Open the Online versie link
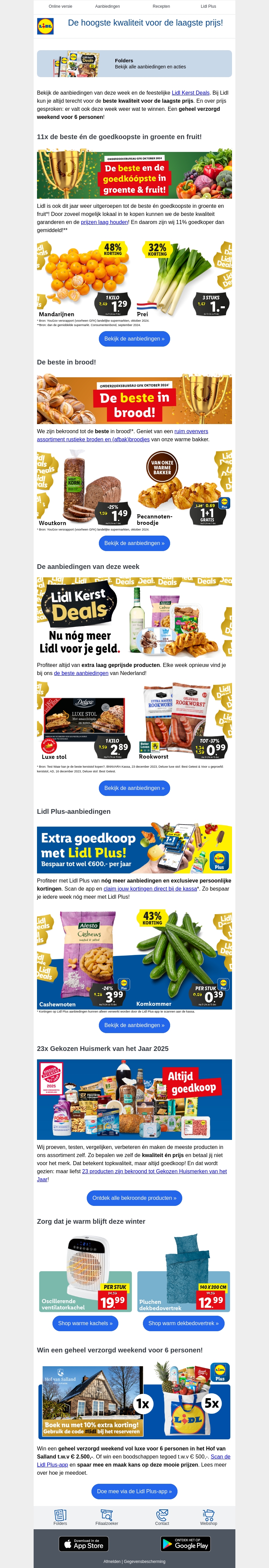The image size is (269, 1568). pos(60,6)
